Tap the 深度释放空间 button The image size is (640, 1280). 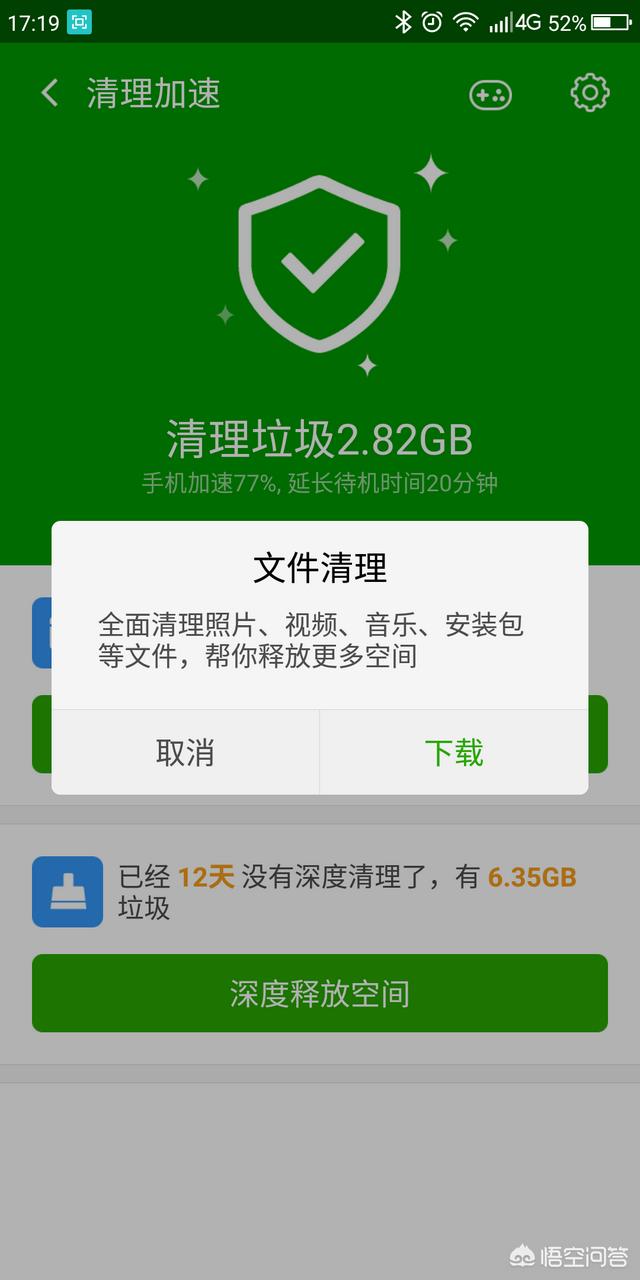[320, 993]
